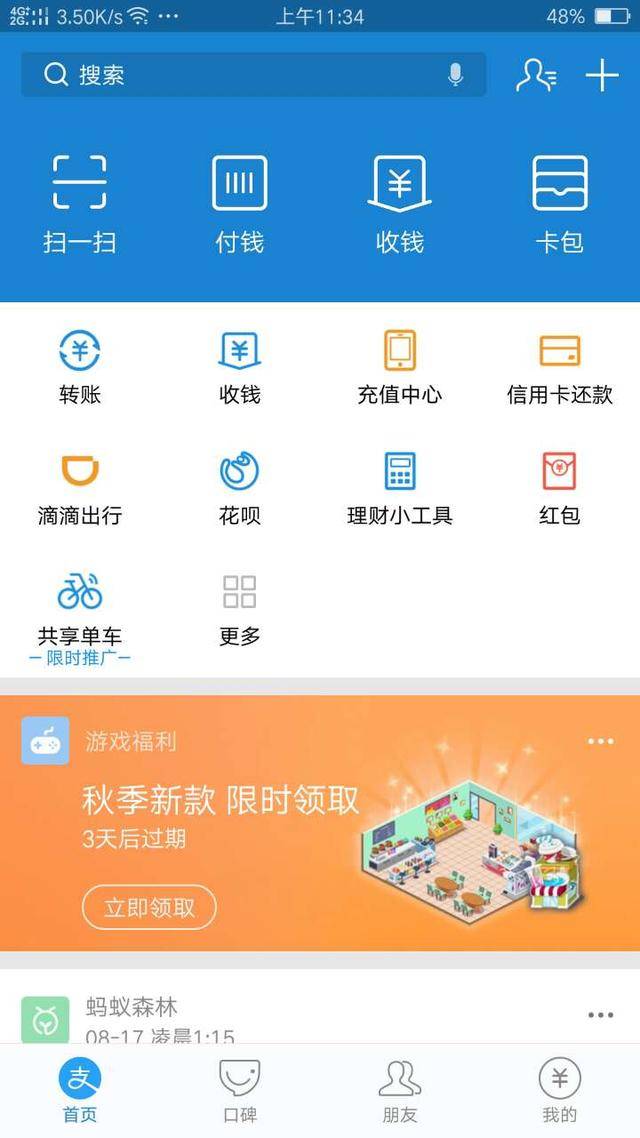Open 理财小工具
The height and width of the screenshot is (1138, 640).
pos(400,488)
